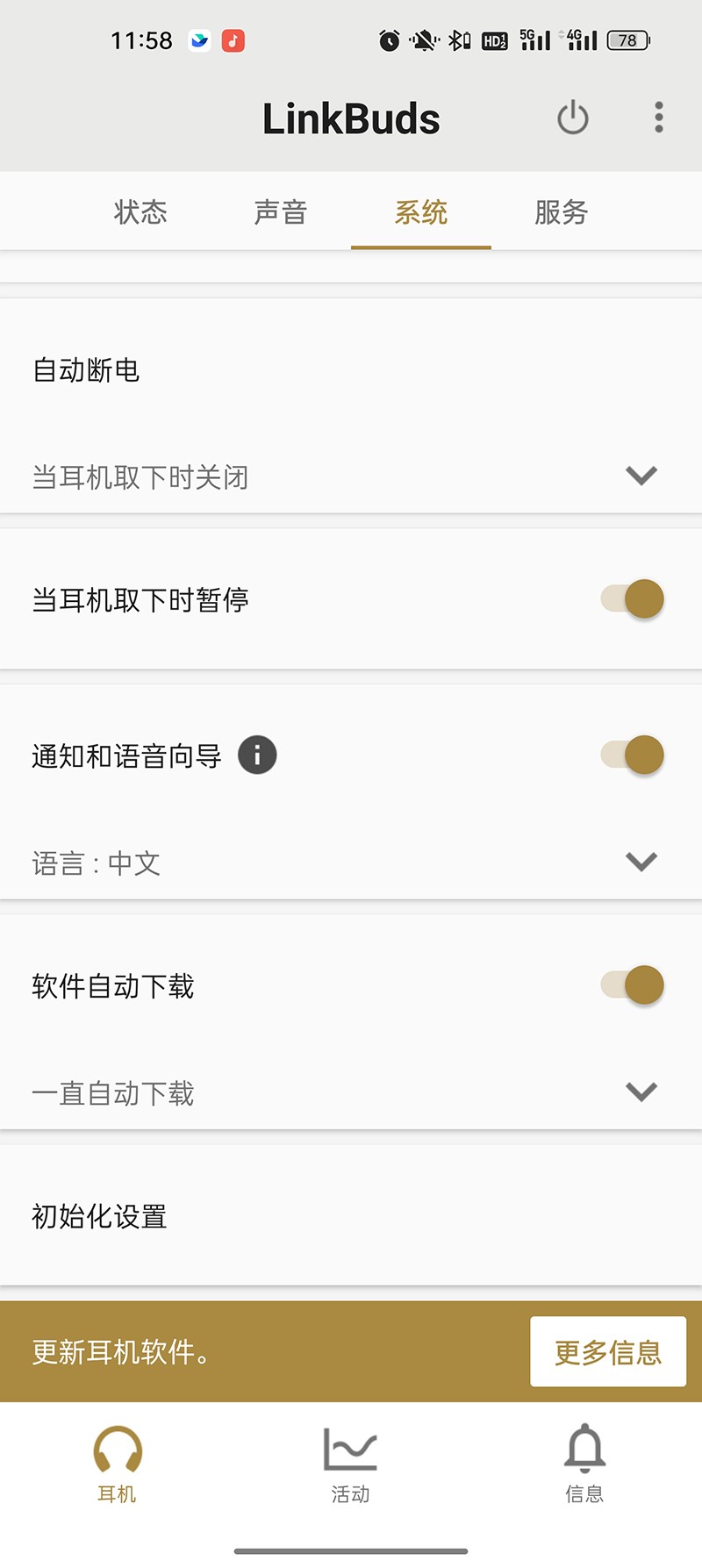The height and width of the screenshot is (1568, 702).
Task: Select the 服务 tab
Action: pyautogui.click(x=560, y=212)
